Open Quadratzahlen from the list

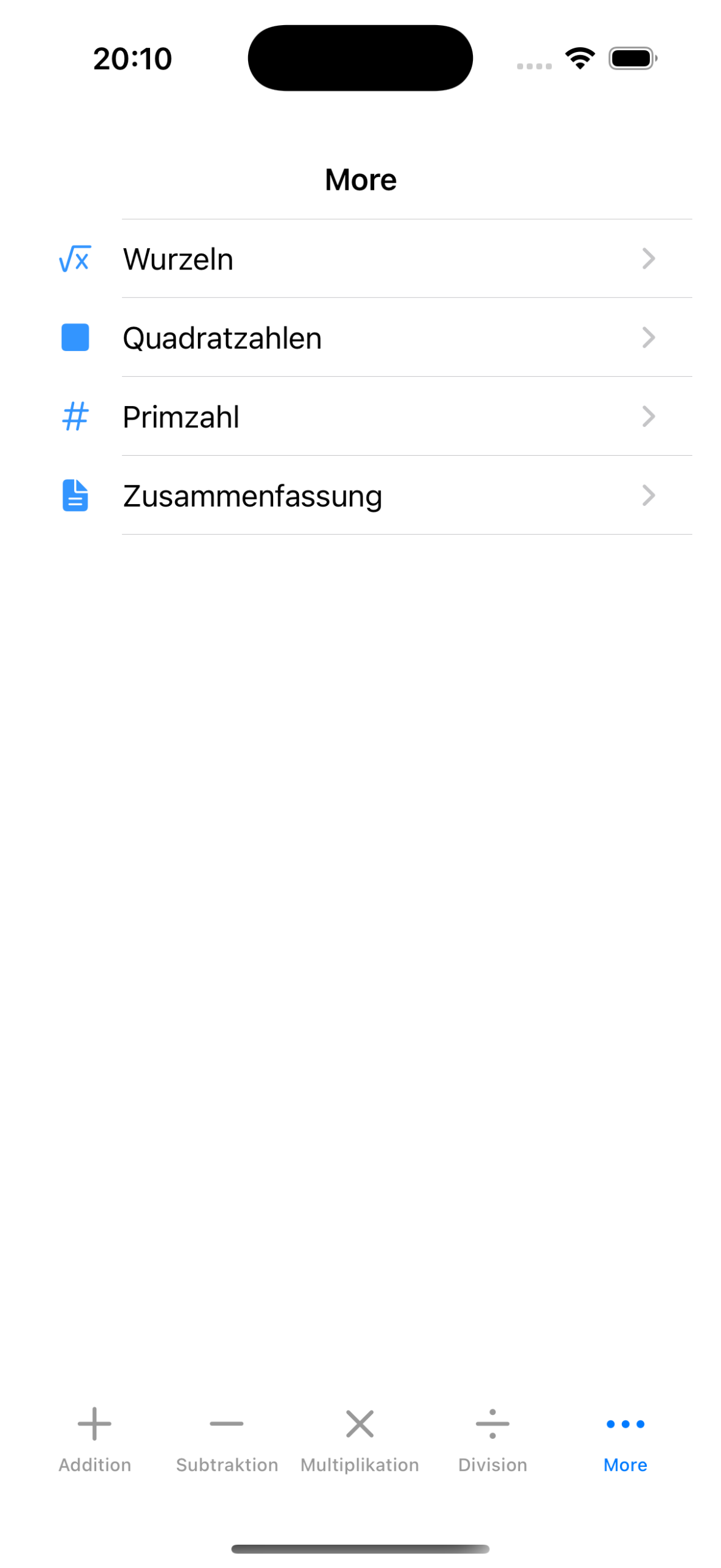tap(360, 337)
